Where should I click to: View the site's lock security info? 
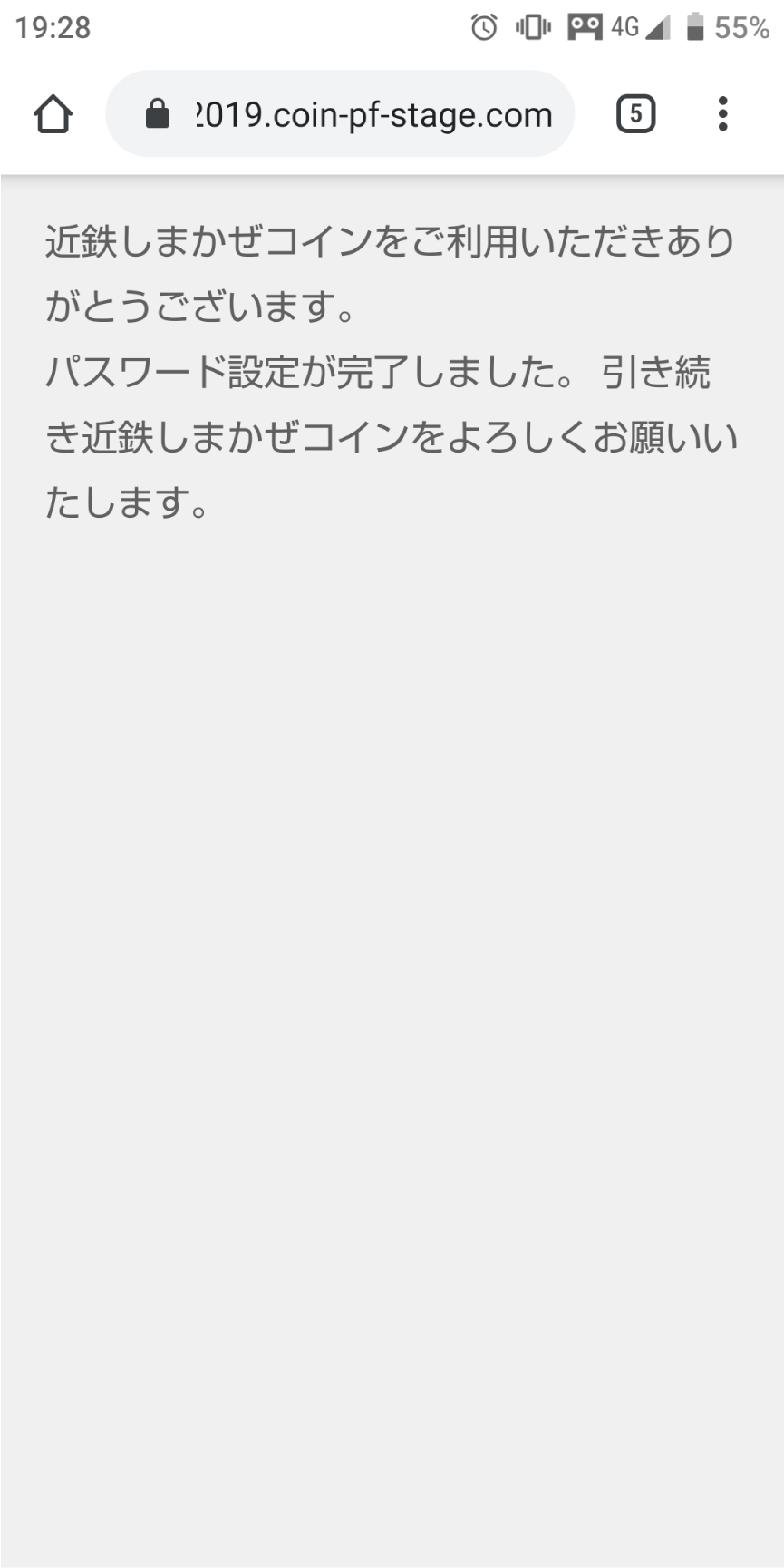[x=158, y=114]
